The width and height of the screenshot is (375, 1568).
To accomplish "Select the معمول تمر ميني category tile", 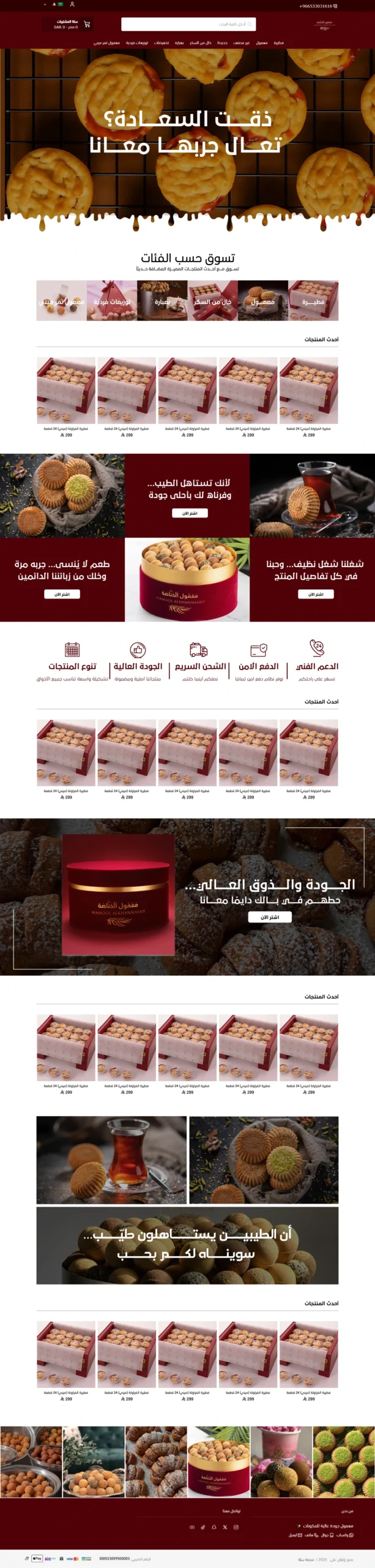I will tap(61, 301).
